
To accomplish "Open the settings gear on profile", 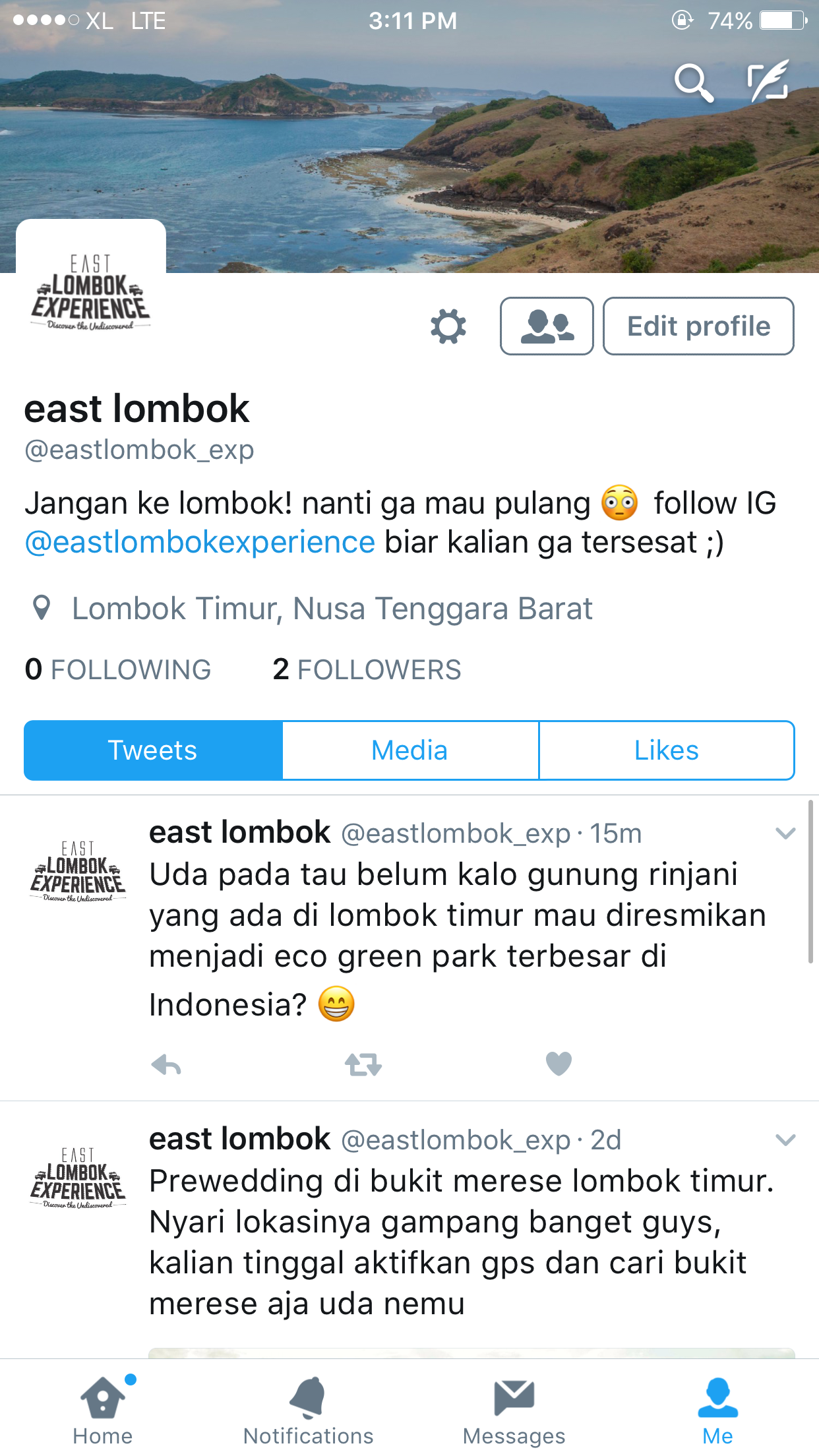I will tap(448, 326).
